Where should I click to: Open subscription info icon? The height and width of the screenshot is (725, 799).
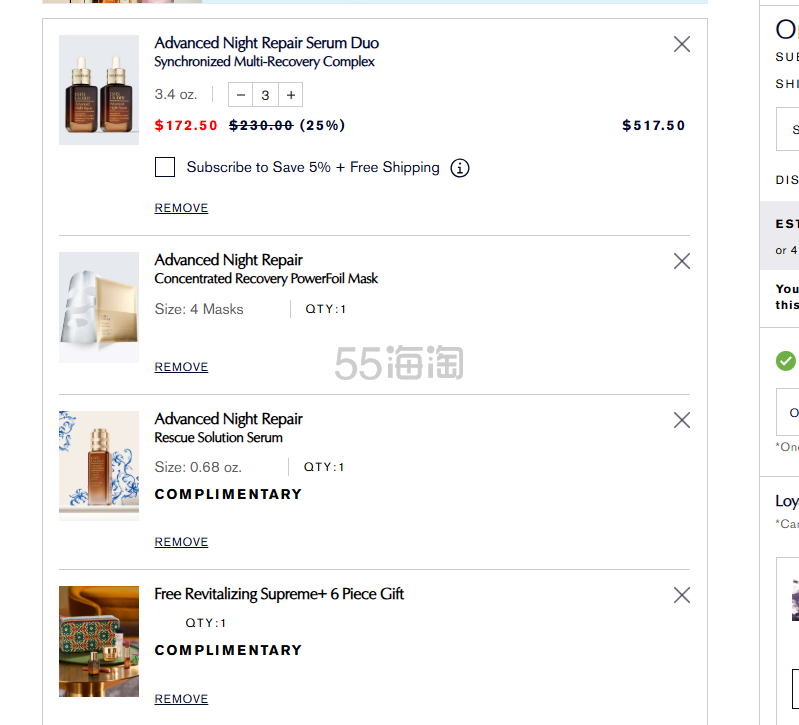[x=459, y=168]
